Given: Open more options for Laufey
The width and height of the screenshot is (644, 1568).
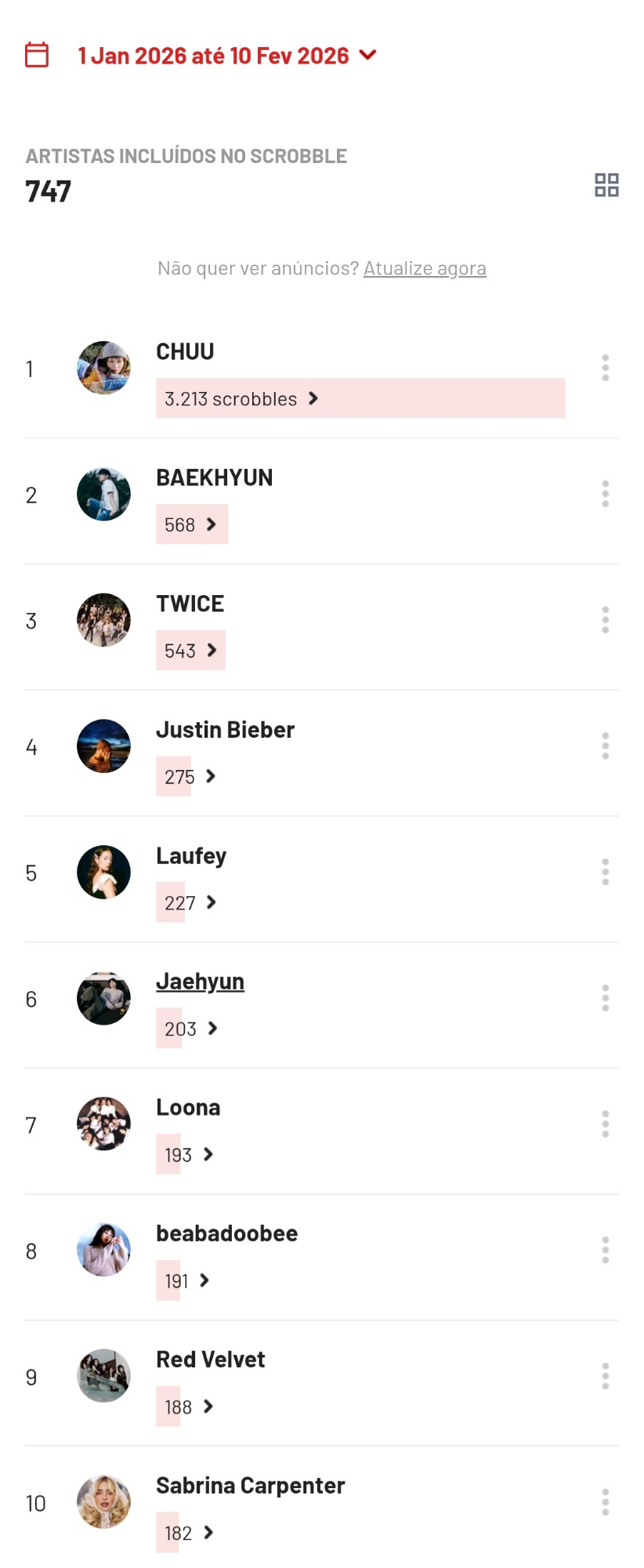Looking at the screenshot, I should 605,872.
